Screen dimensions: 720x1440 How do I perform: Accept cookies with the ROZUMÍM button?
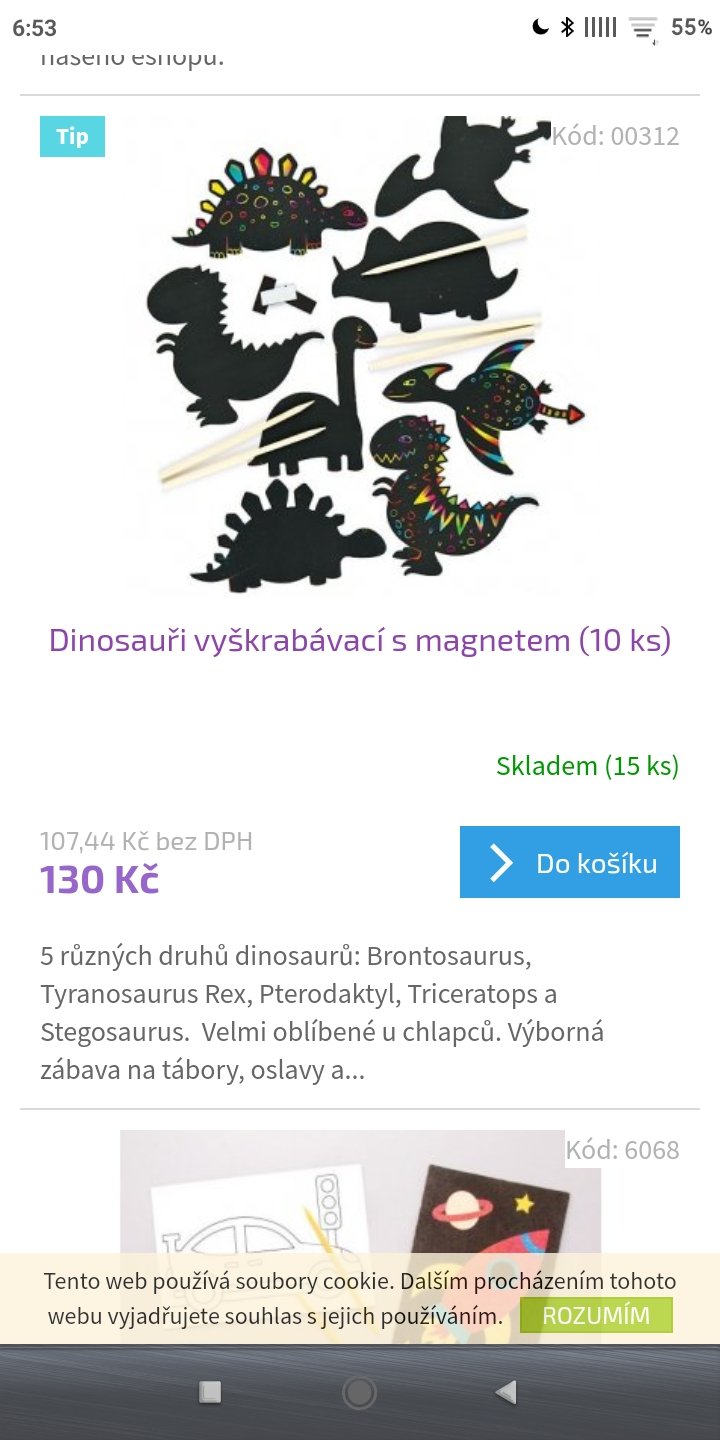tap(596, 1315)
